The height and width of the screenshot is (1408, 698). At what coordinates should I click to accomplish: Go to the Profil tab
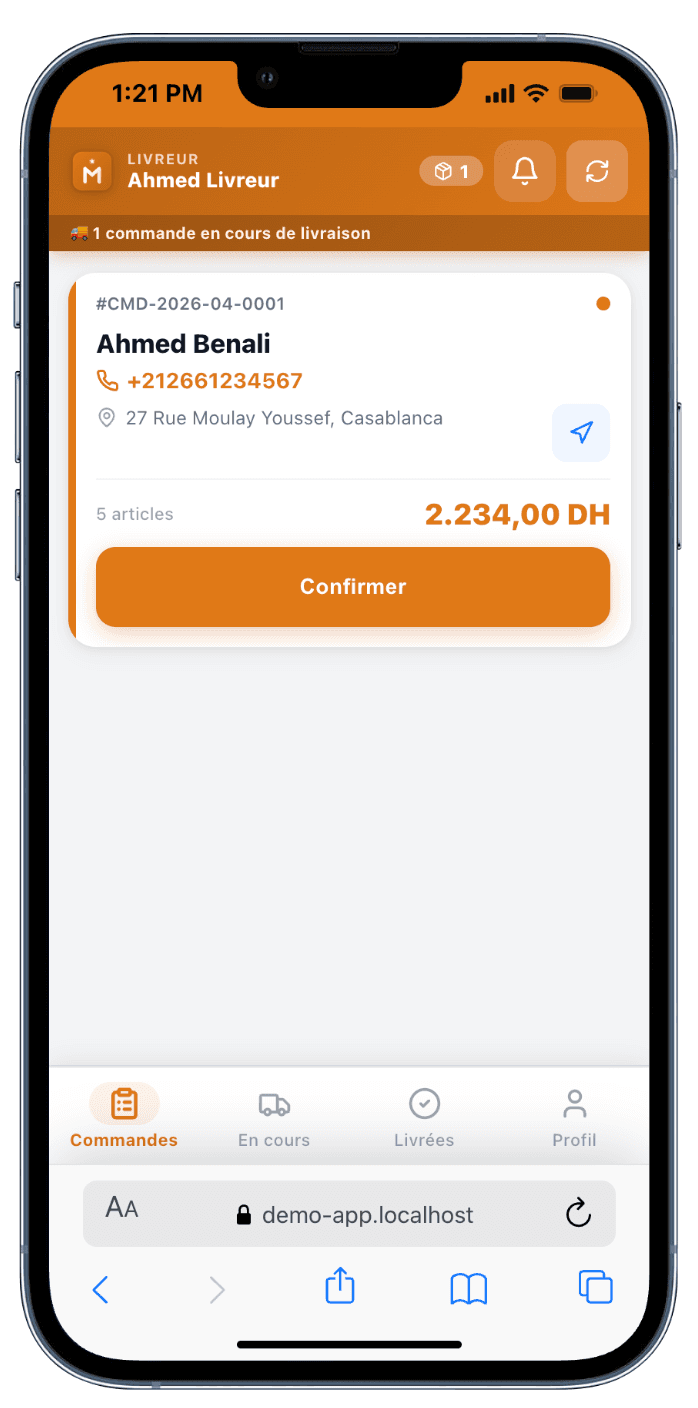coord(574,1119)
